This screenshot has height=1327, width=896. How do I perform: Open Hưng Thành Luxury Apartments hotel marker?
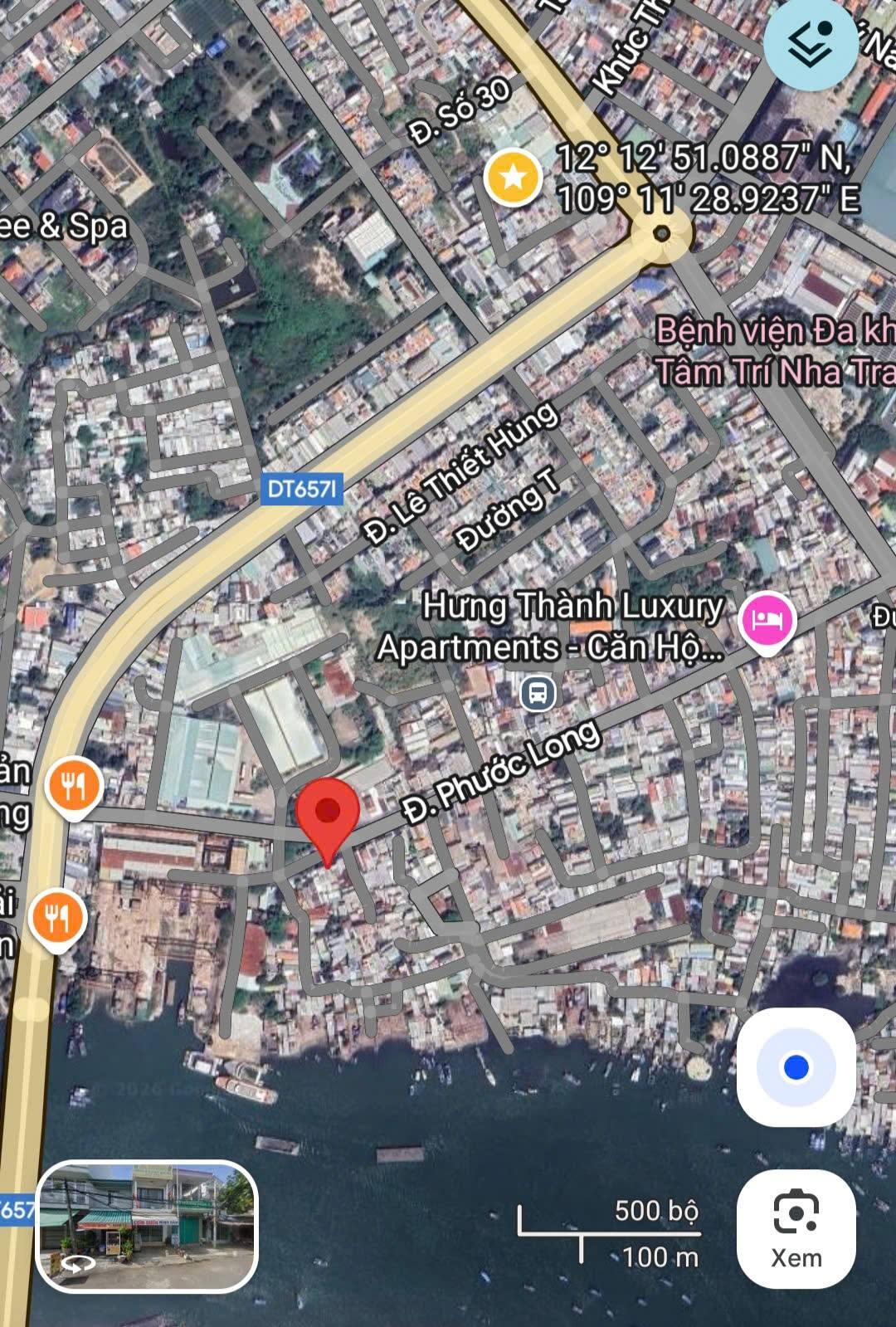pyautogui.click(x=768, y=620)
